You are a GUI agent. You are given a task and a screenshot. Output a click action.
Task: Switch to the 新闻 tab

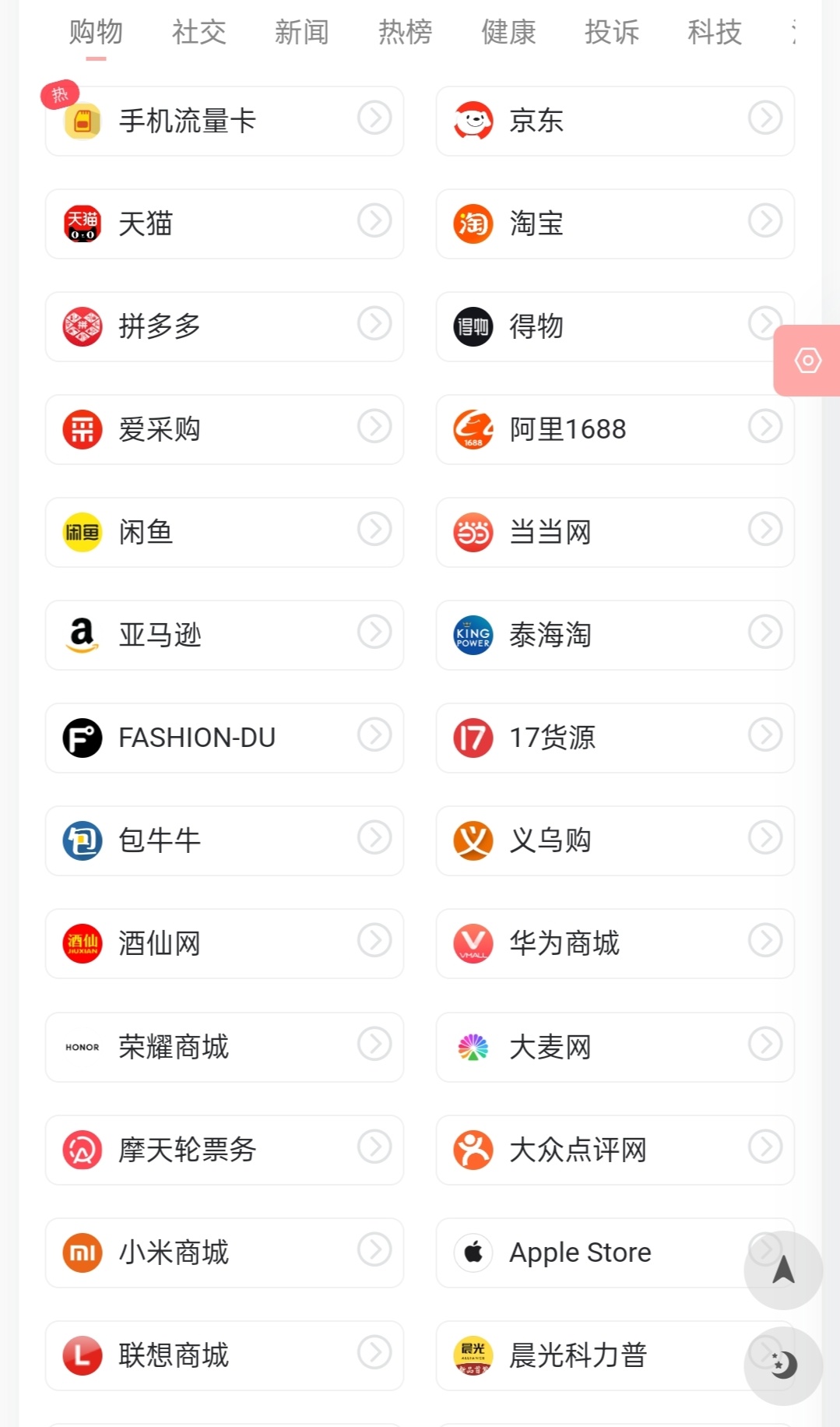point(302,32)
